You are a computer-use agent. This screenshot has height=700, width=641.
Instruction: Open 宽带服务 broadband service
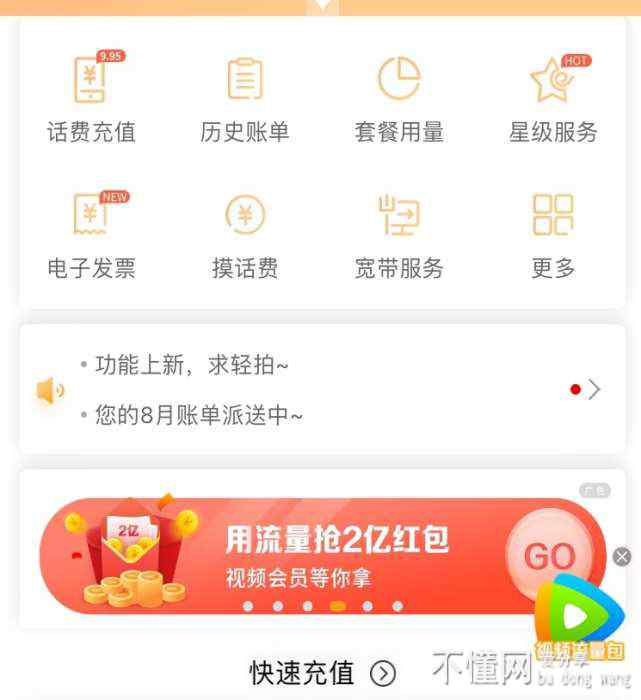tap(399, 235)
